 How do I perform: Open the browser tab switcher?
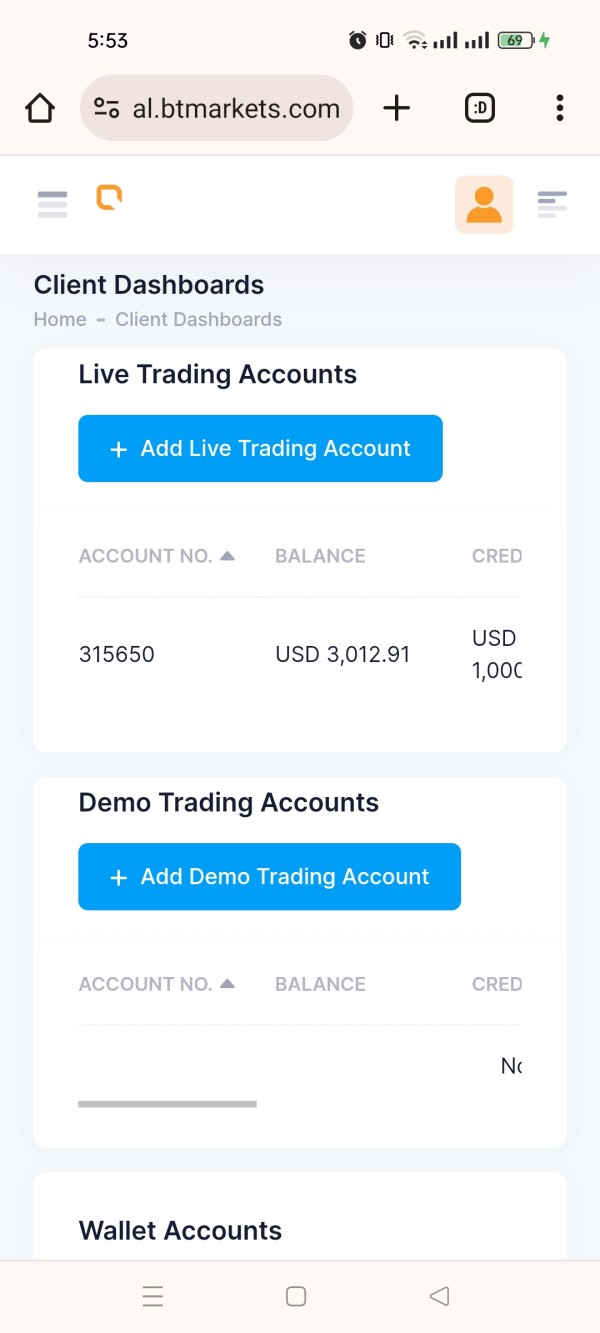480,108
